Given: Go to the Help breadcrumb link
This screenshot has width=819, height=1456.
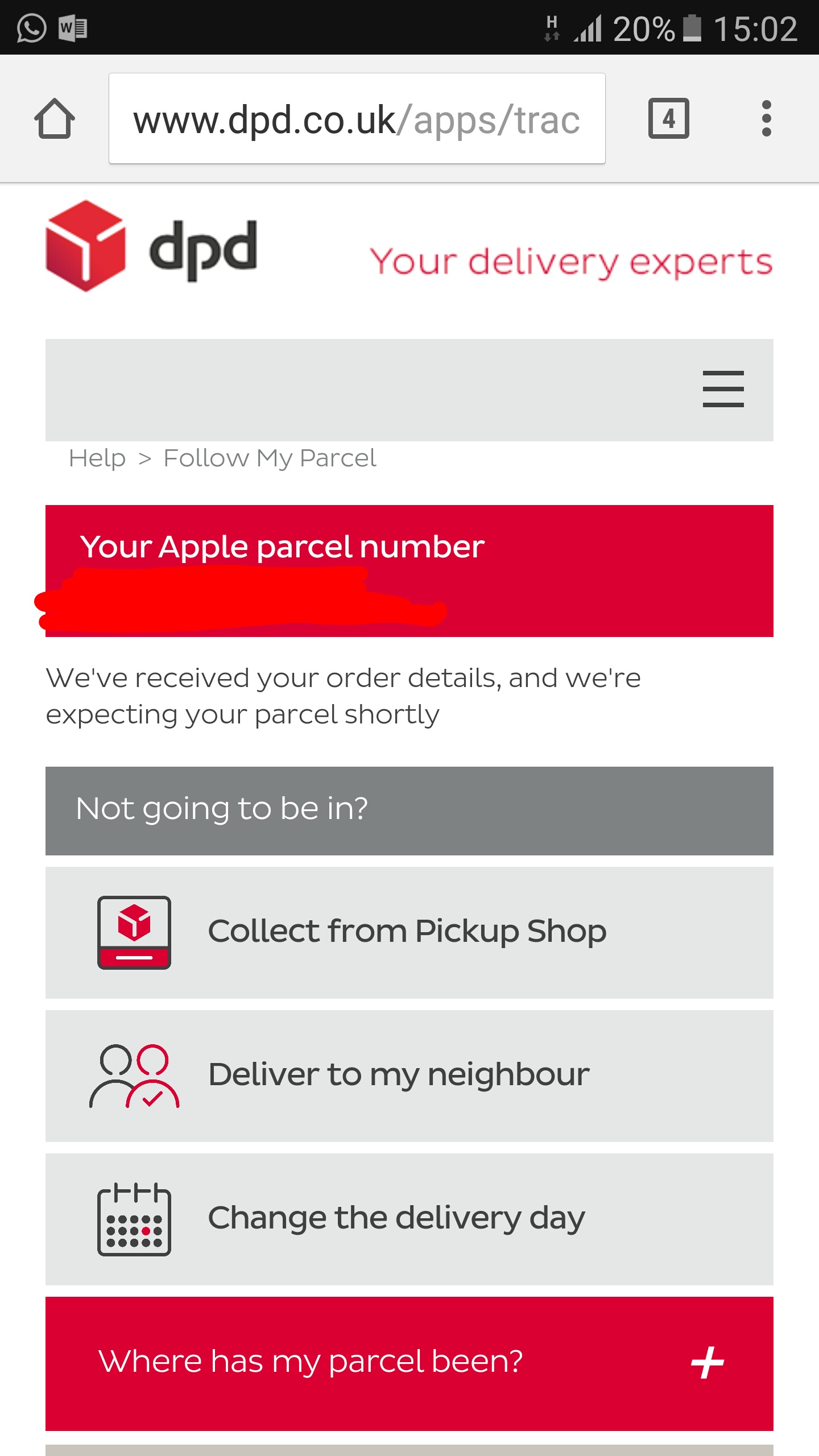Looking at the screenshot, I should click(x=97, y=458).
